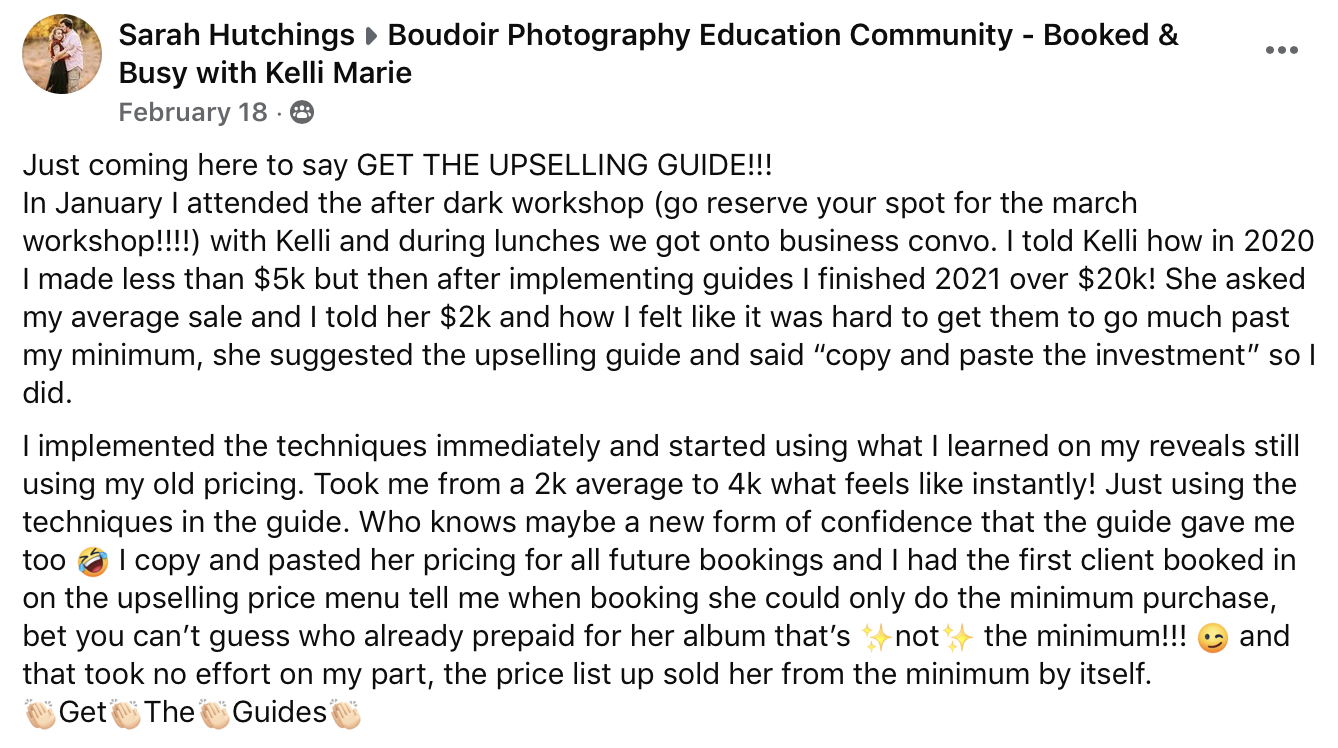Visit Sarah Hutchings' profile via her name
Image resolution: width=1338 pixels, height=748 pixels.
(x=236, y=36)
